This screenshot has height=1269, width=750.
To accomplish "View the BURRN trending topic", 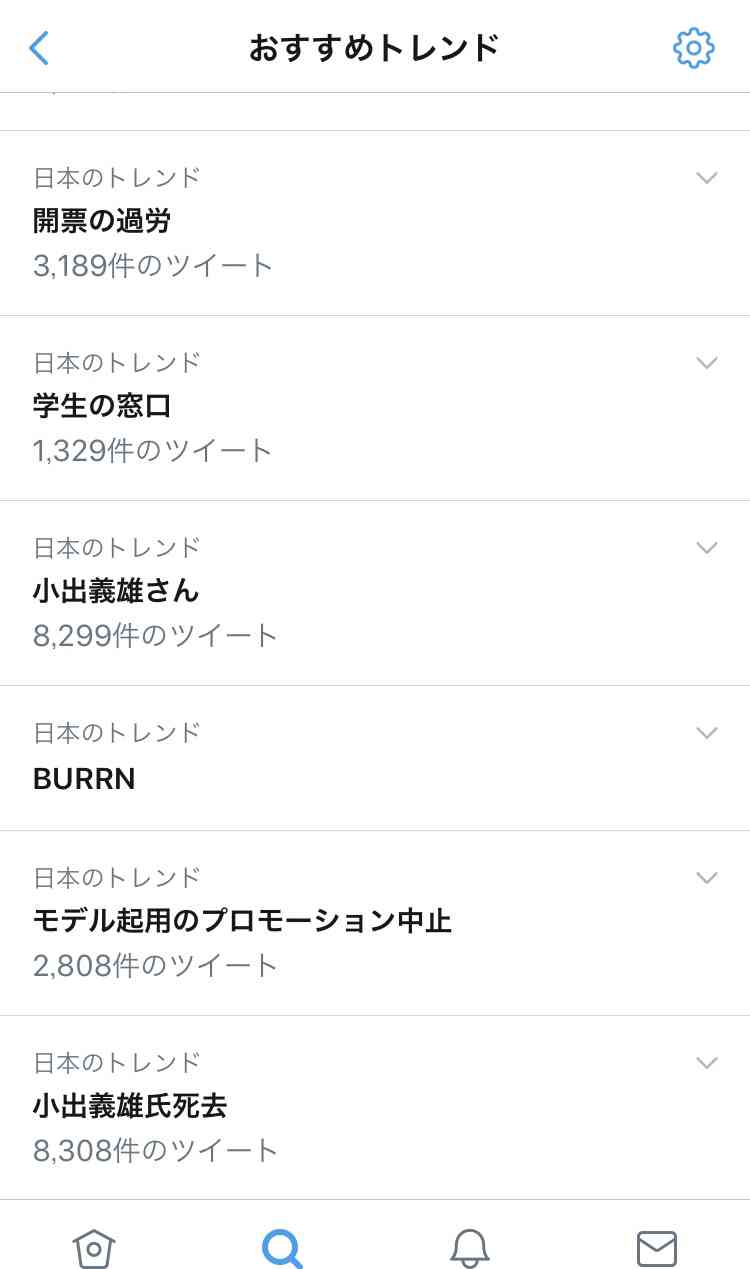I will point(83,779).
